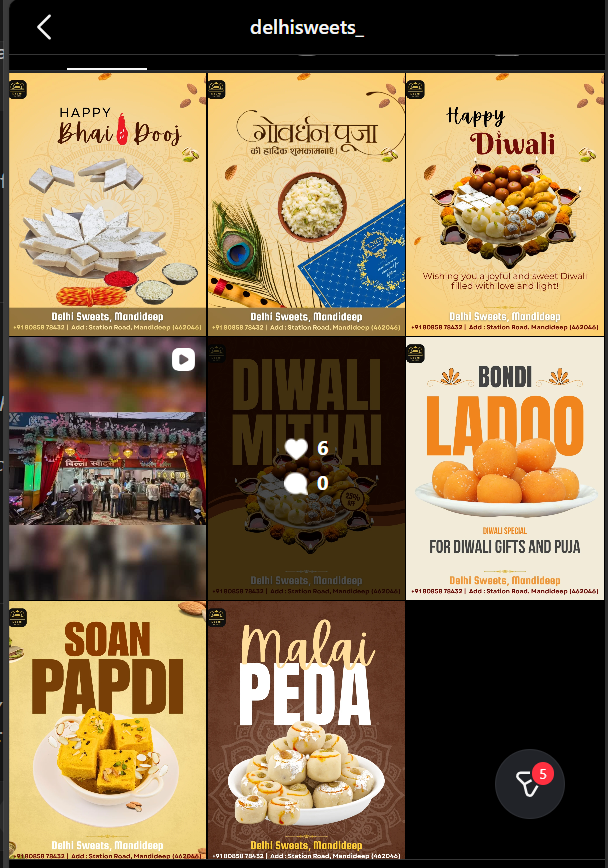The image size is (608, 868).
Task: View the Soan Papdi post
Action: [x=107, y=730]
